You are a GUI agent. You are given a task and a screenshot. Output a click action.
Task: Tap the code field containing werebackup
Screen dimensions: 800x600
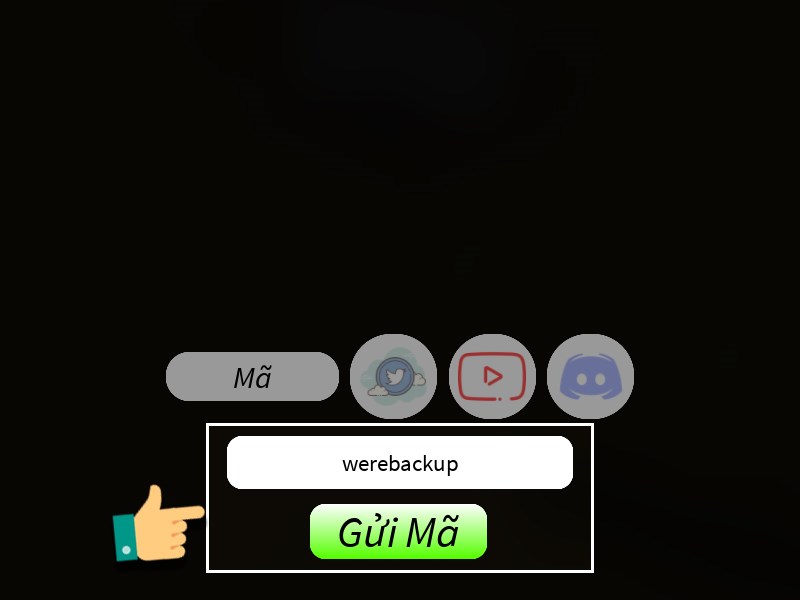click(400, 463)
